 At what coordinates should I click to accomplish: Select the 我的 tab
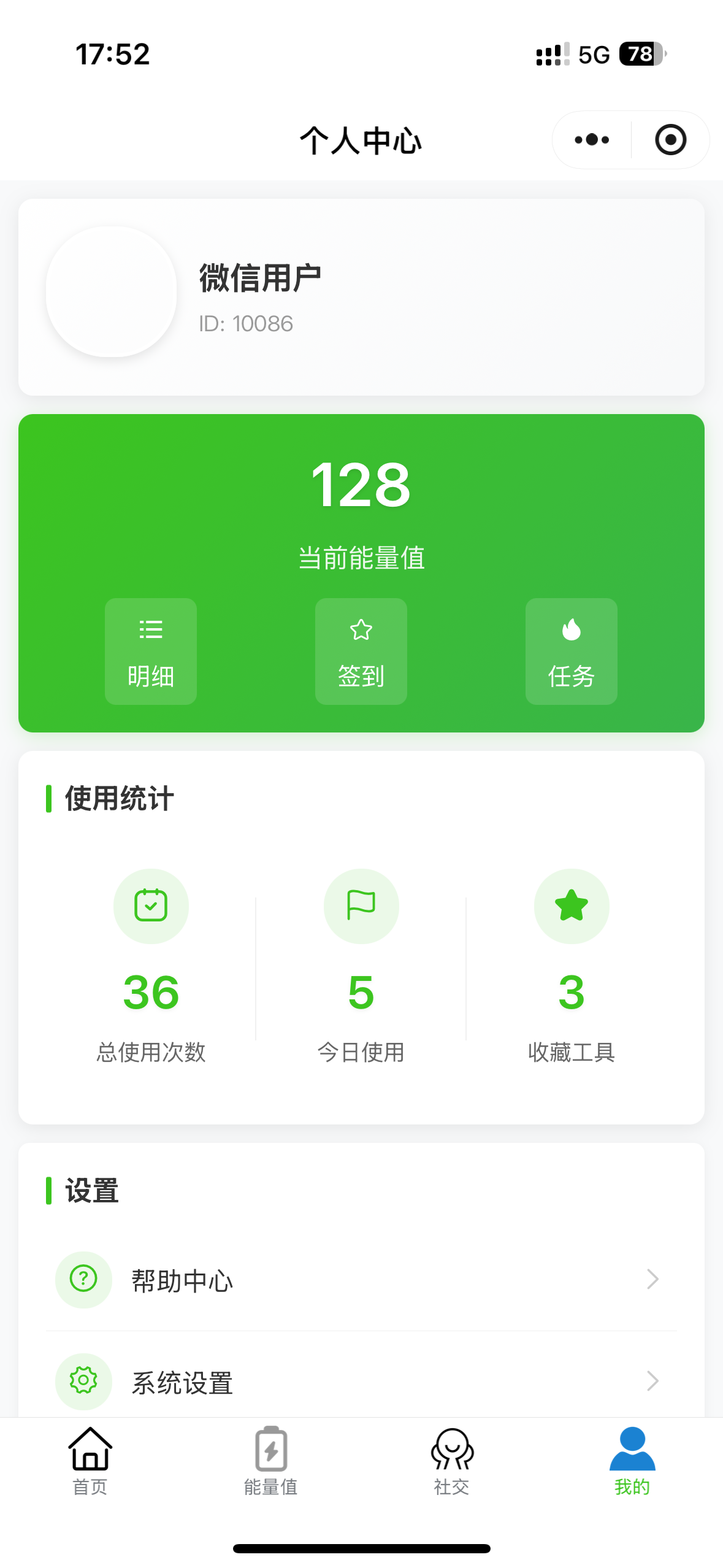click(x=632, y=1461)
